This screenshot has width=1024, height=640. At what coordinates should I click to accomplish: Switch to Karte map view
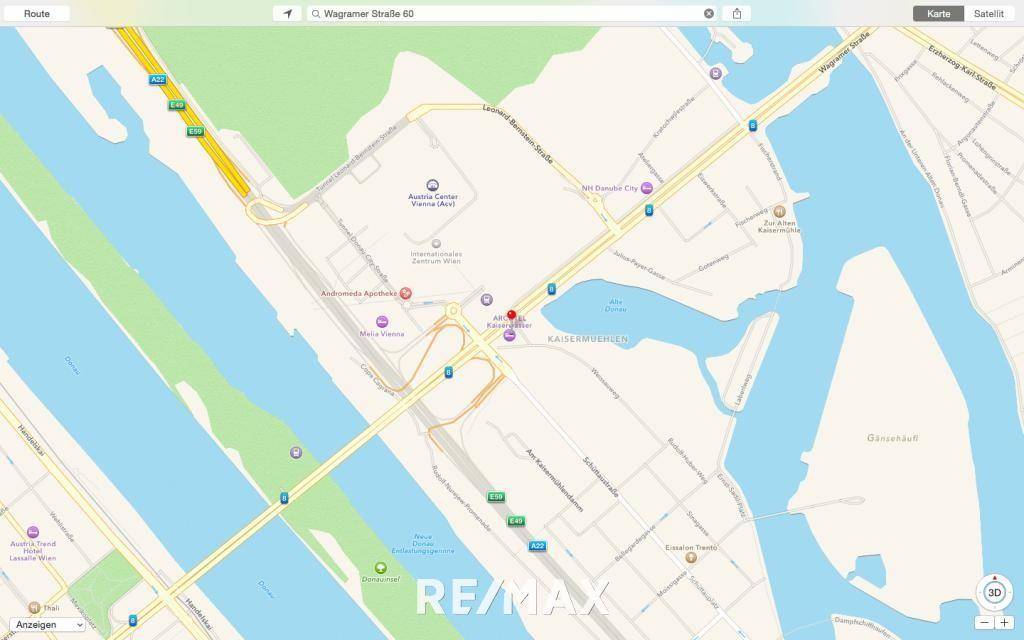[x=938, y=14]
